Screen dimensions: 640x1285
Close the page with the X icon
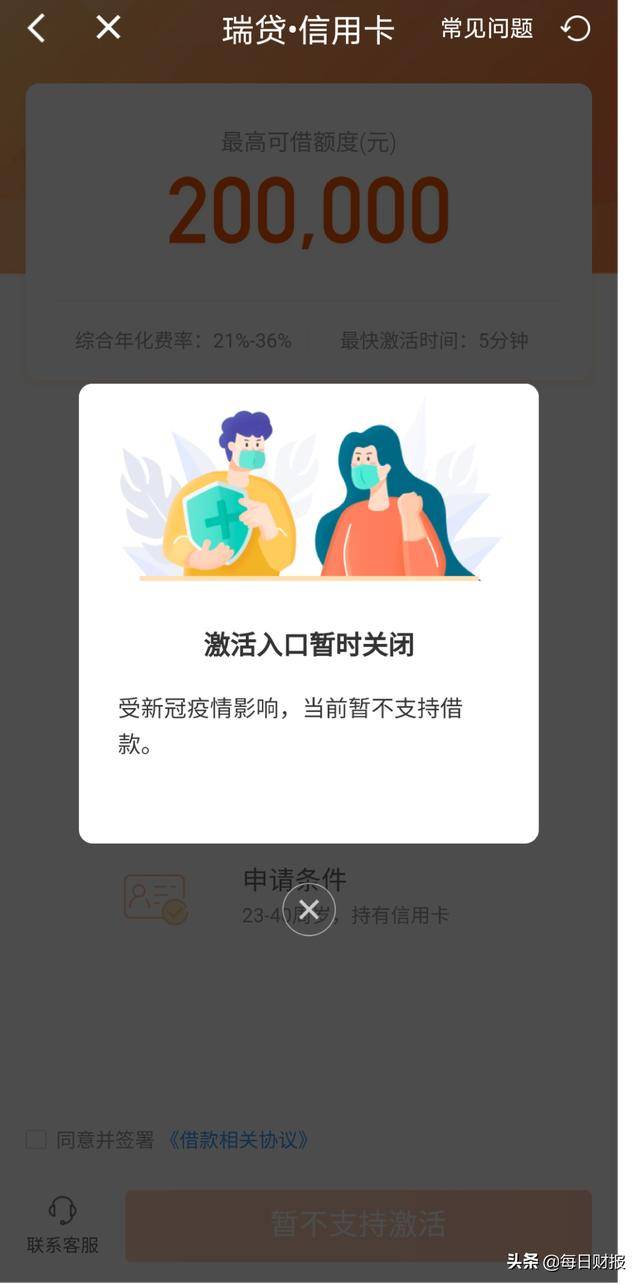[x=108, y=28]
